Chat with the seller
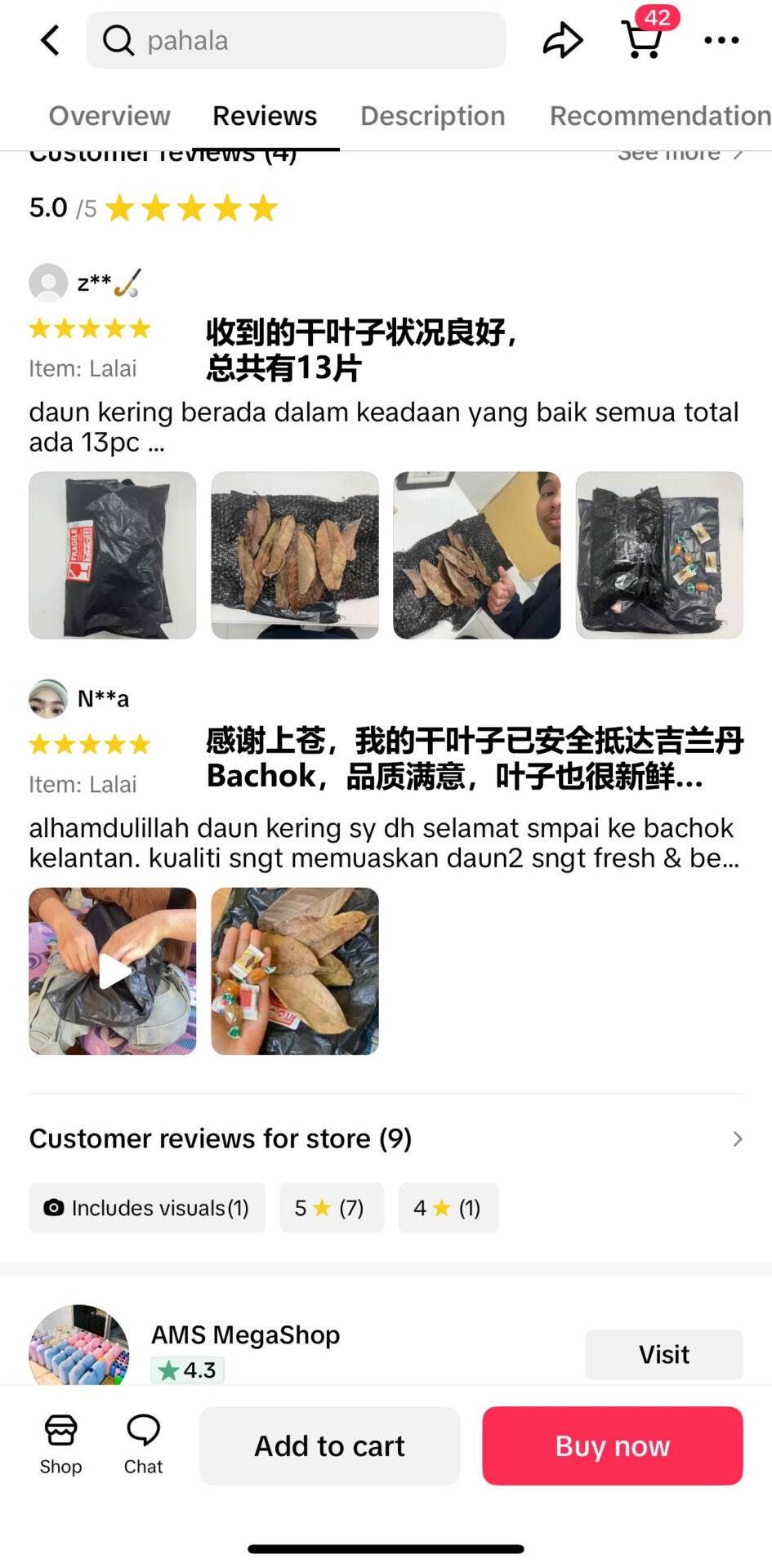Screen dimensions: 772x1568 click(x=143, y=1445)
